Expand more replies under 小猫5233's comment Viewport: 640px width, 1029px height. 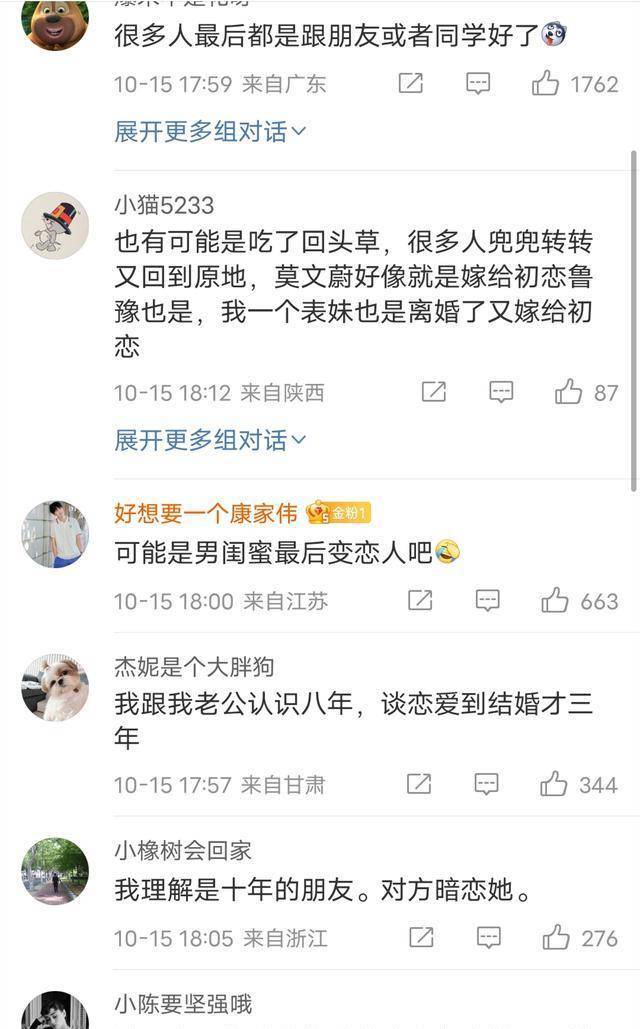tap(210, 440)
